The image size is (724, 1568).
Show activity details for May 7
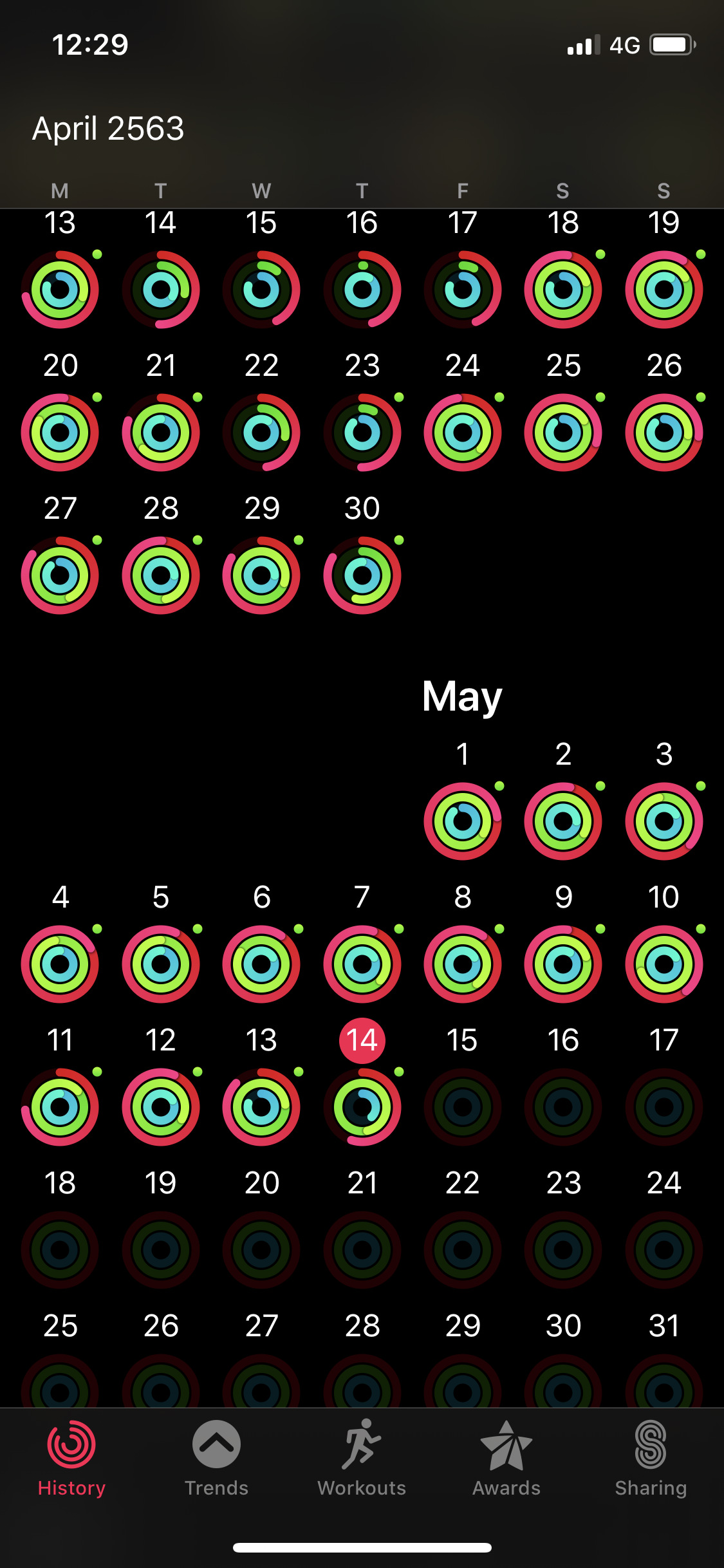pos(362,964)
